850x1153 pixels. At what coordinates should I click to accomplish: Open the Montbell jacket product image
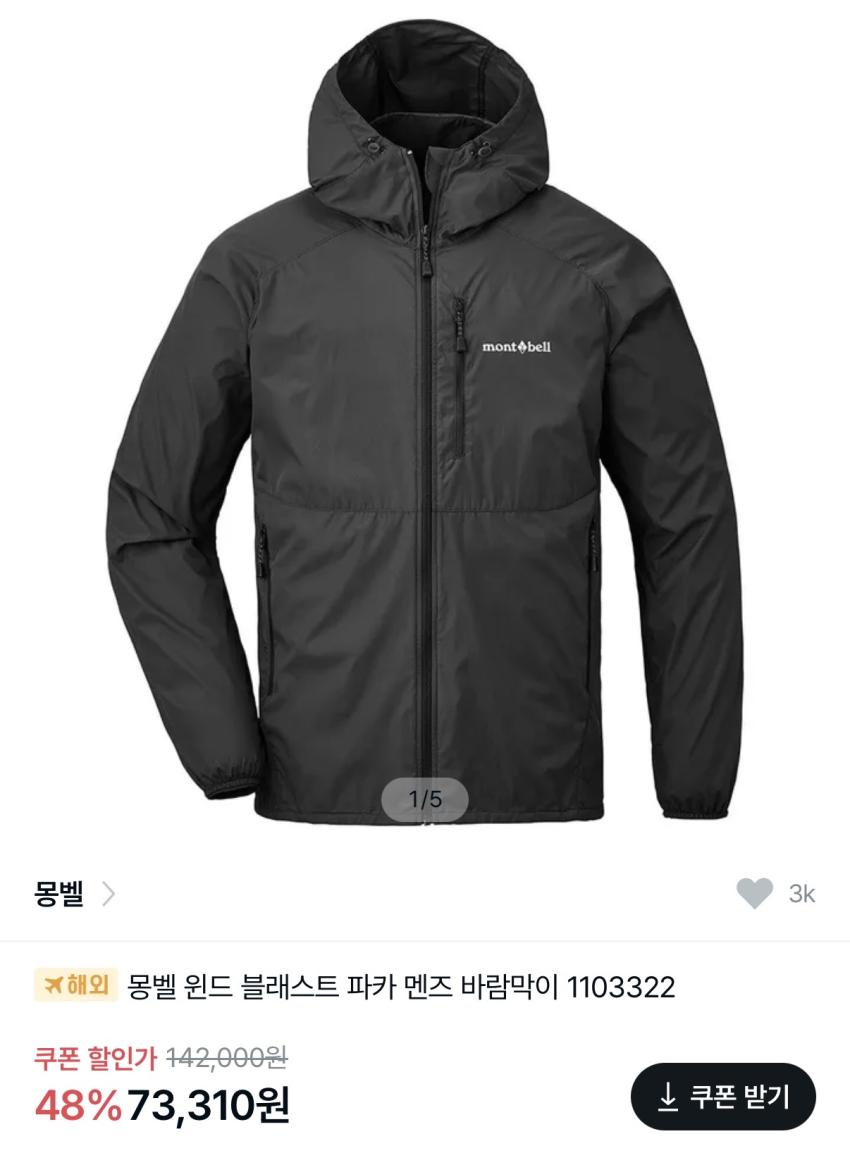[425, 420]
